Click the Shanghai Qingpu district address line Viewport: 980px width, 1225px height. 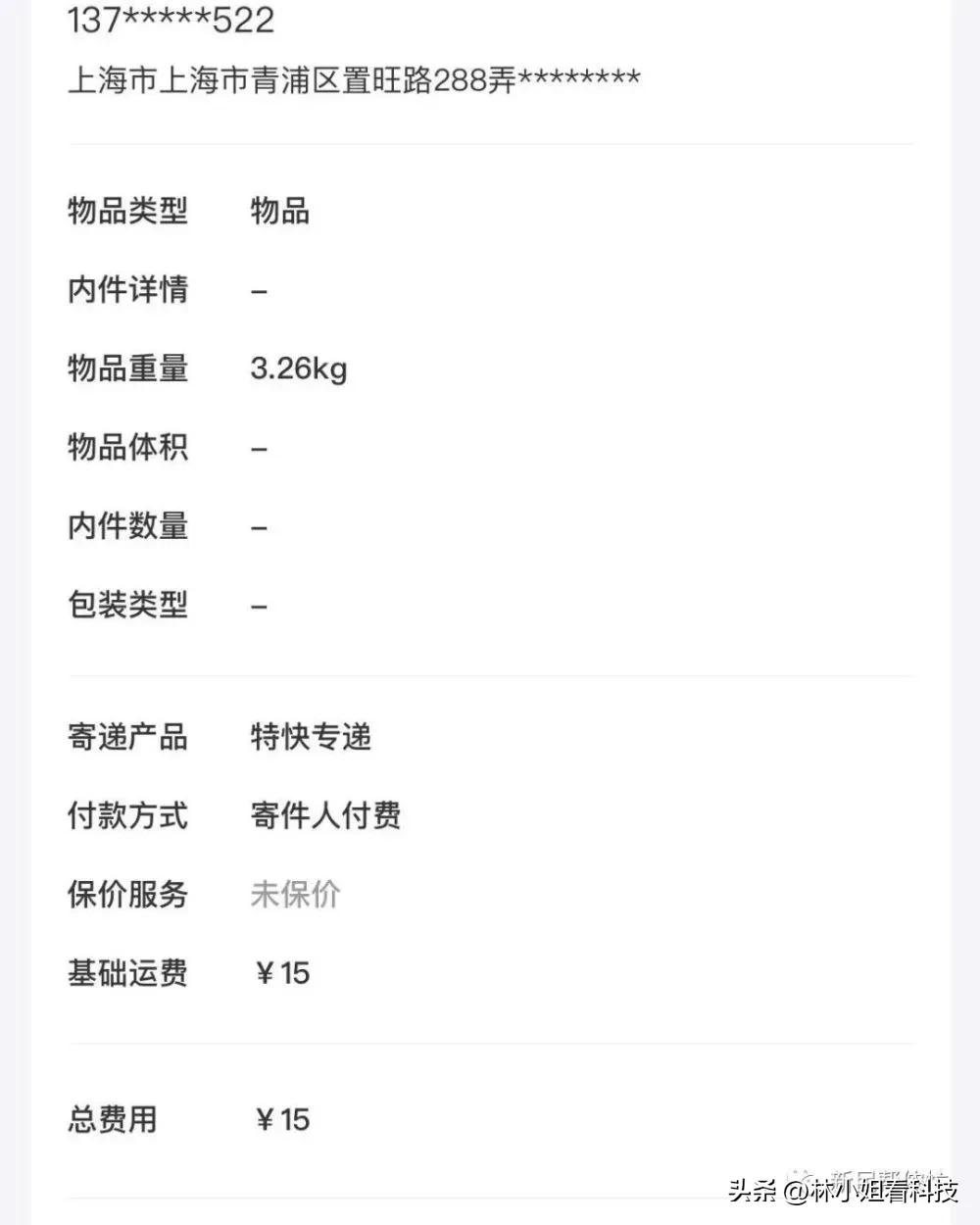click(x=353, y=77)
